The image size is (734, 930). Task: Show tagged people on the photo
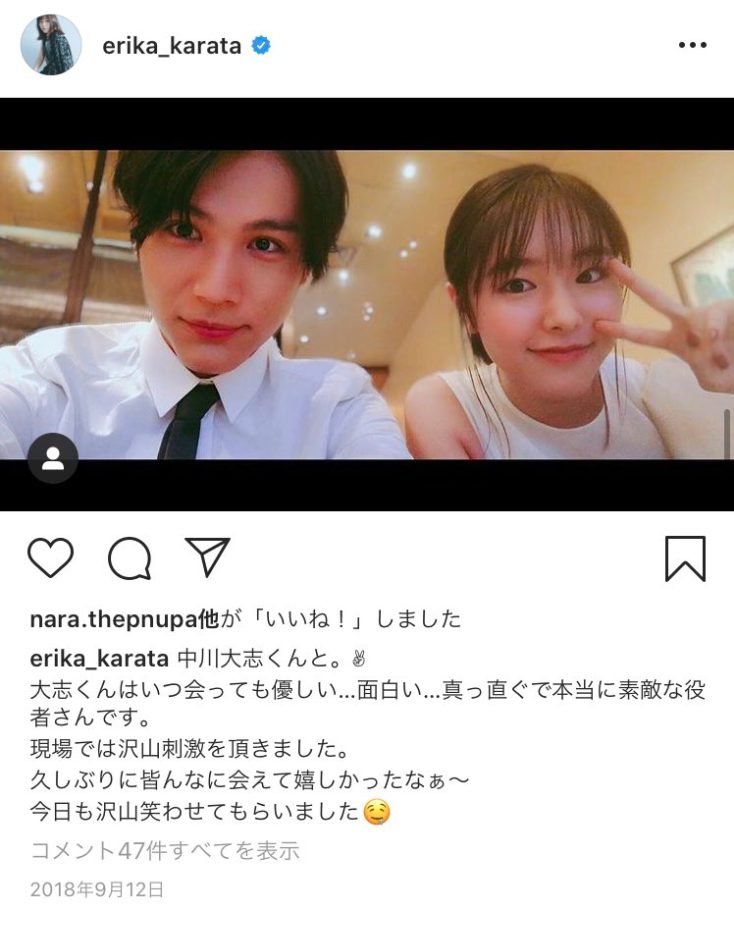pos(53,459)
